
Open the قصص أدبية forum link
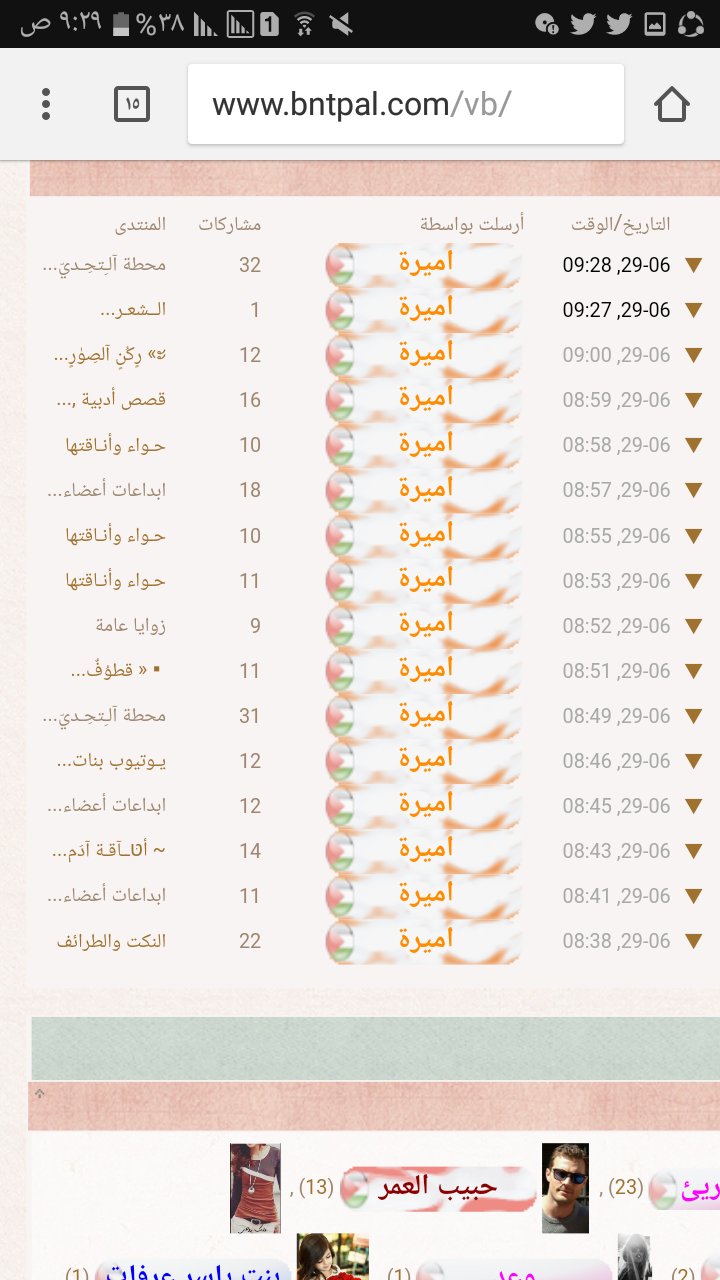[111, 400]
